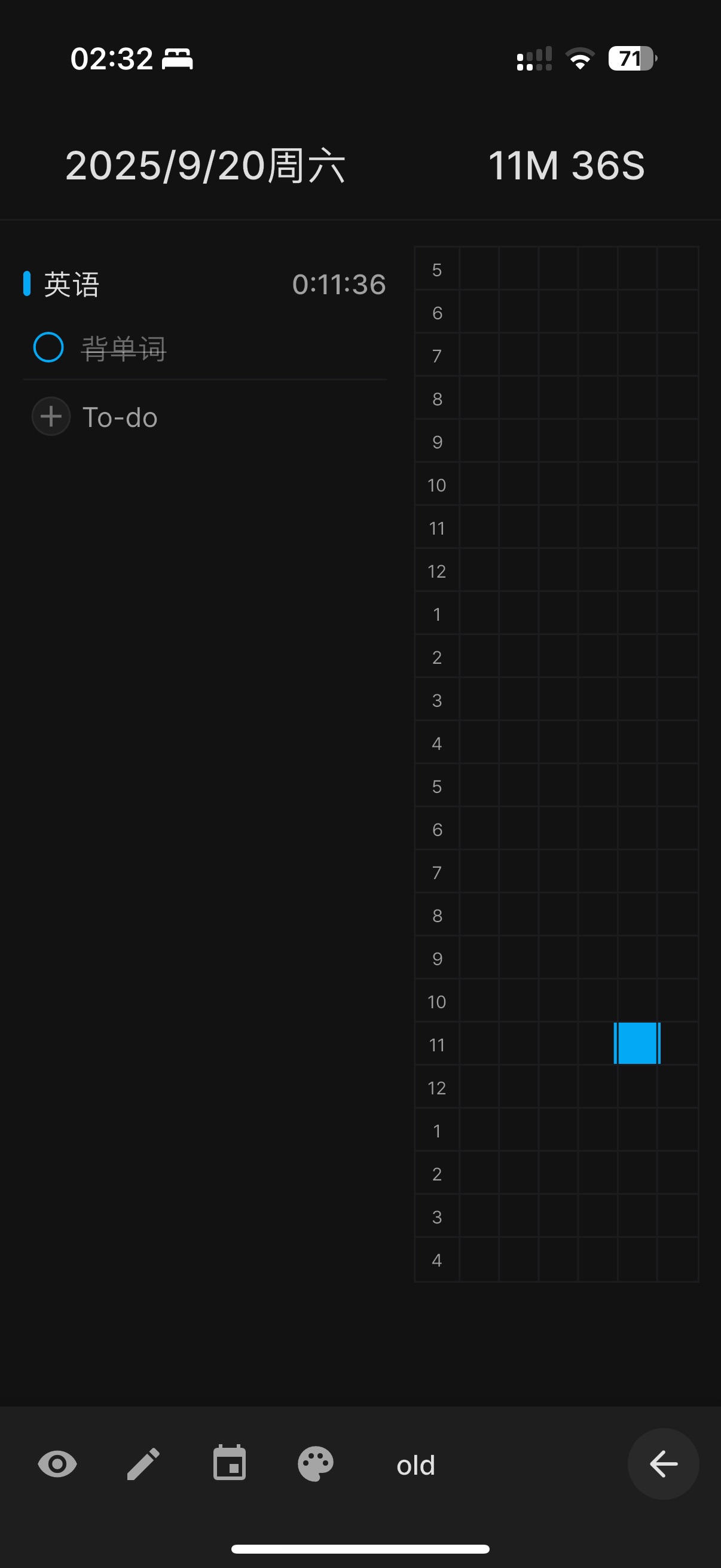Tap the pencil edit icon
721x1568 pixels.
coord(143,1464)
